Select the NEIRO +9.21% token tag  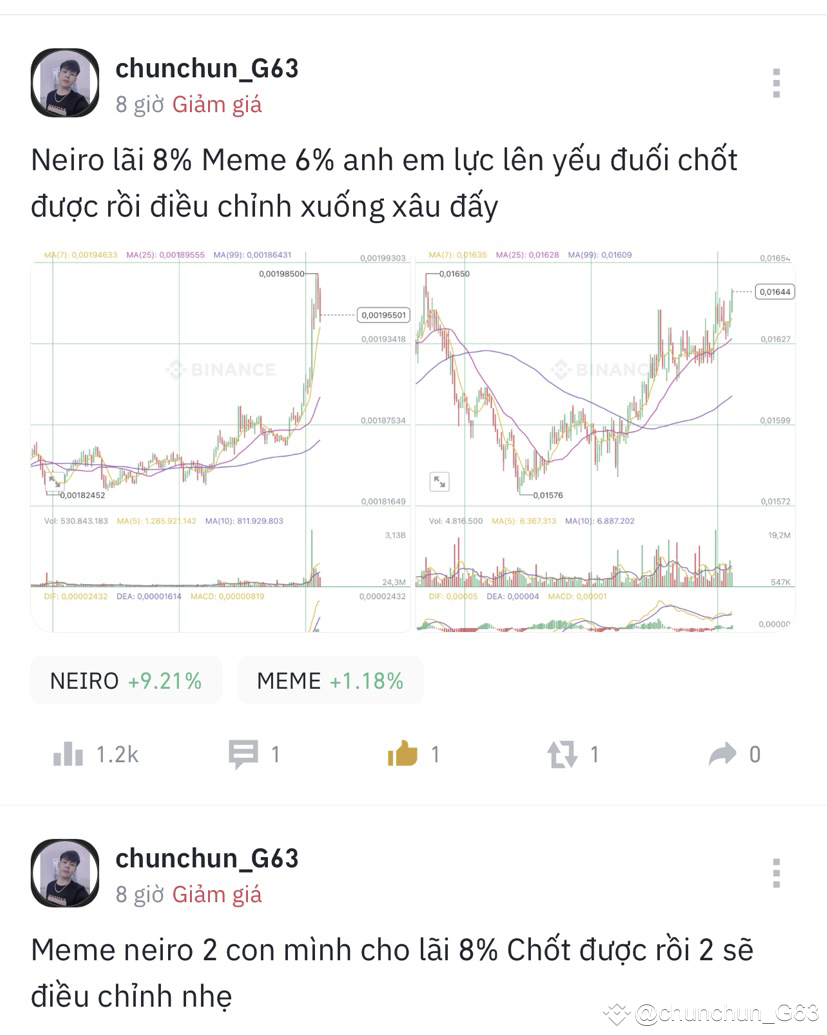(126, 680)
